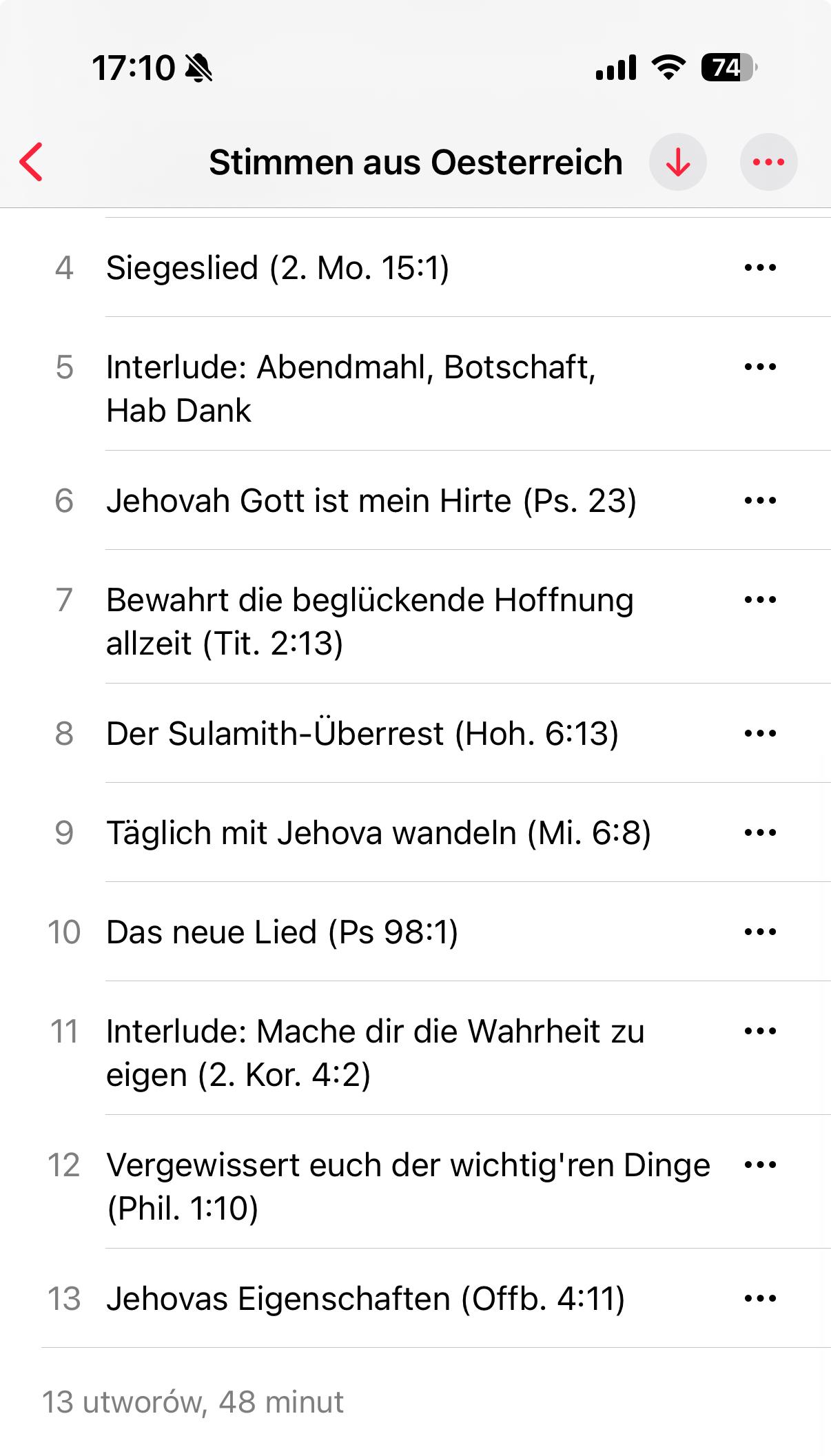Viewport: 831px width, 1456px height.
Task: Open options for Siegeslied (2. Mo. 15:1)
Action: click(x=760, y=267)
